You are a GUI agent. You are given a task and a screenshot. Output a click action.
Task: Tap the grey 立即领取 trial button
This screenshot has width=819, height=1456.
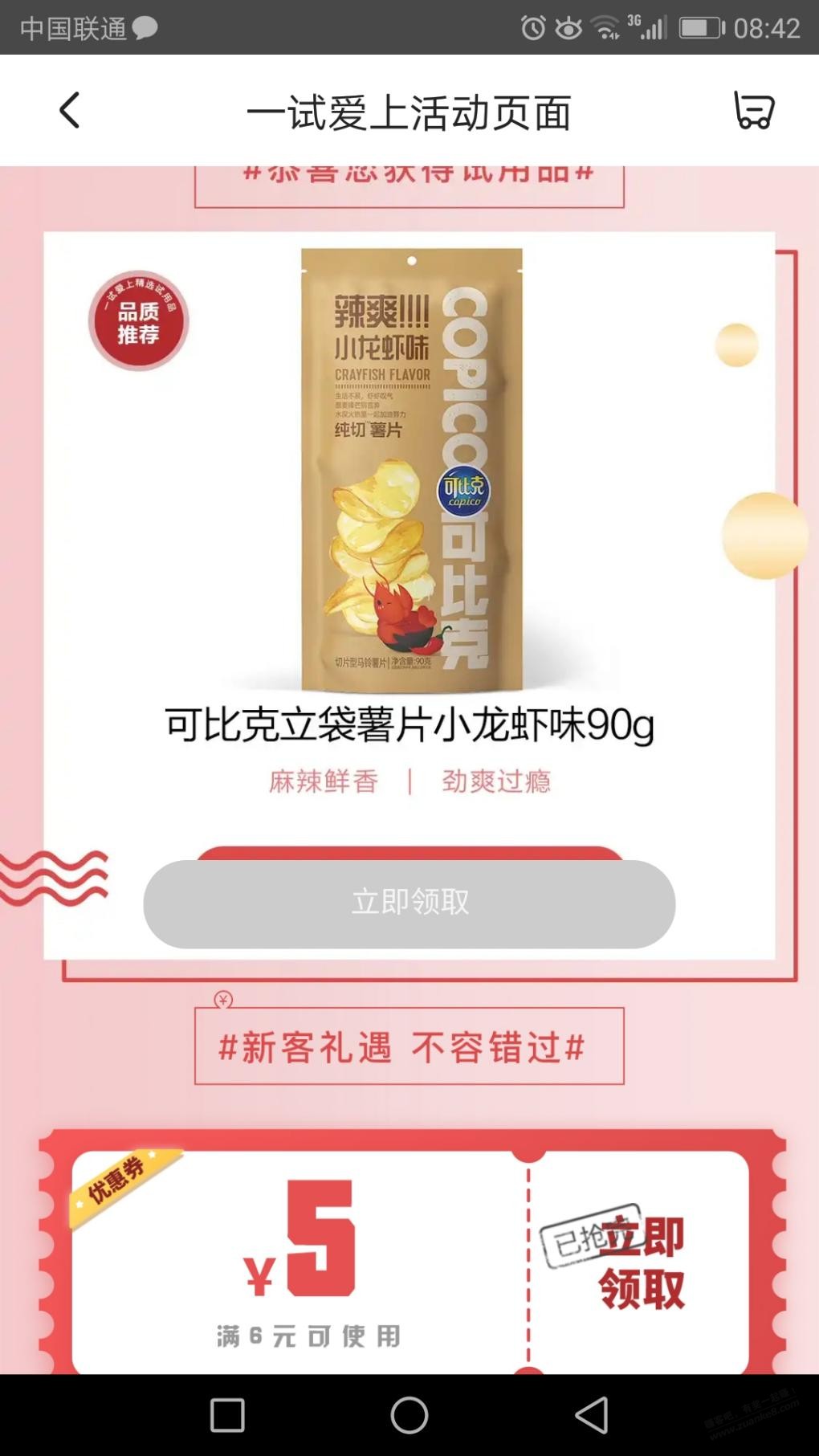pos(409,903)
